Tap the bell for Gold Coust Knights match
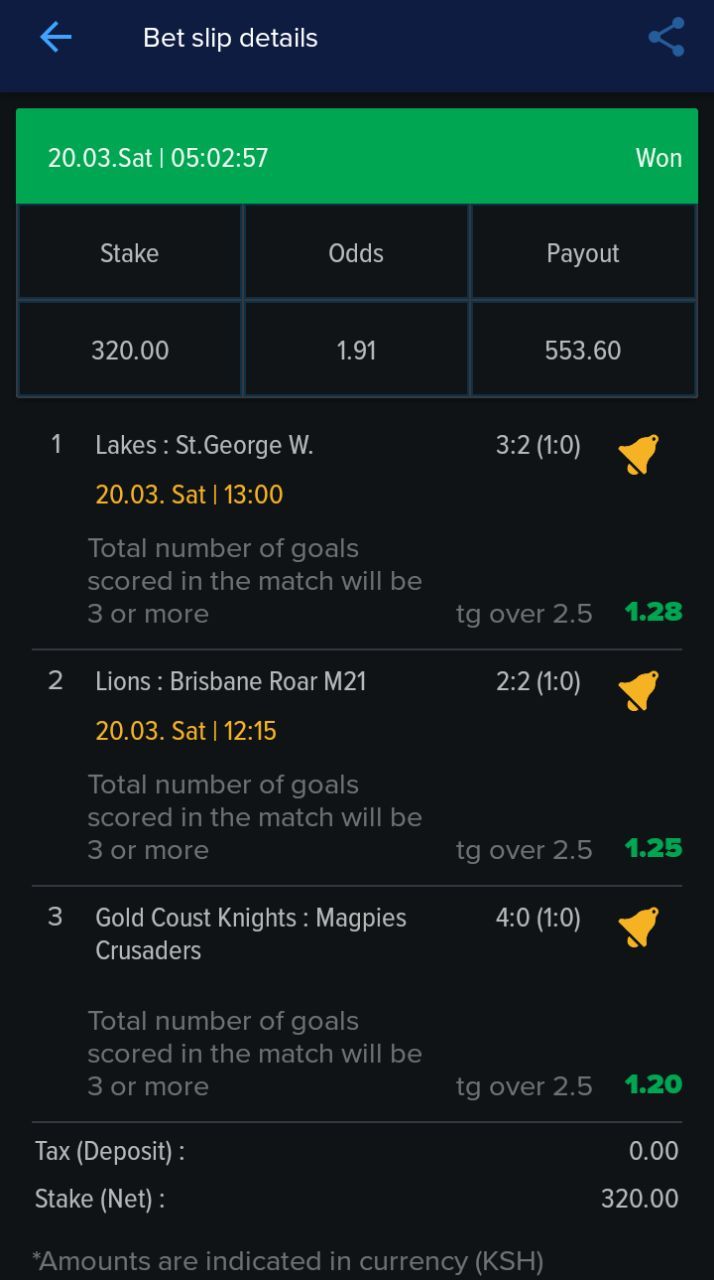 [638, 927]
